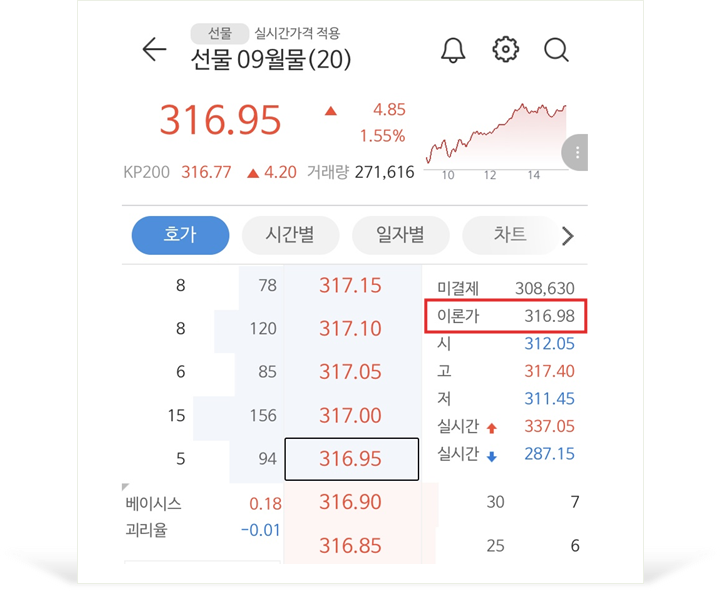Viewport: 720px width, 591px height.
Task: Open the settings gear
Action: point(506,49)
